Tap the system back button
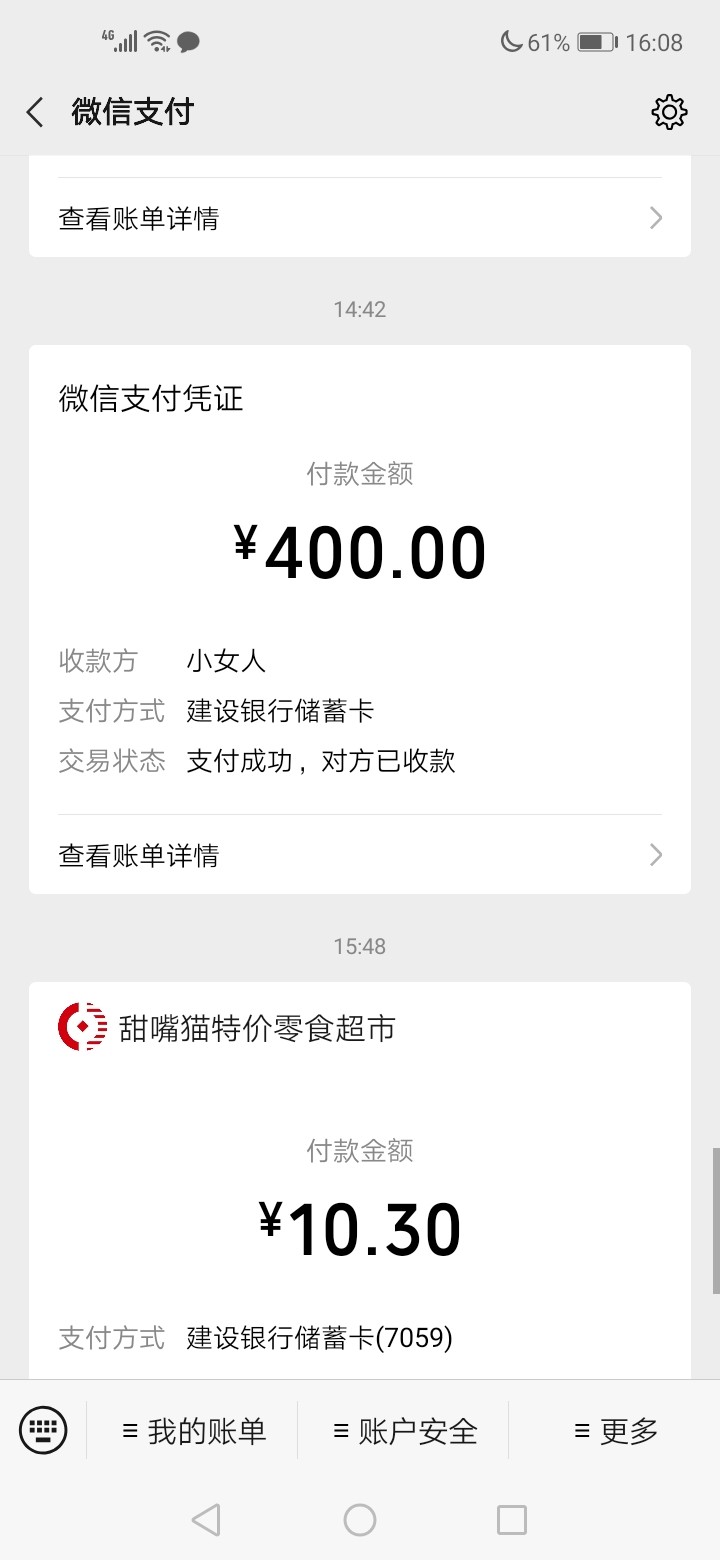 coord(206,1520)
